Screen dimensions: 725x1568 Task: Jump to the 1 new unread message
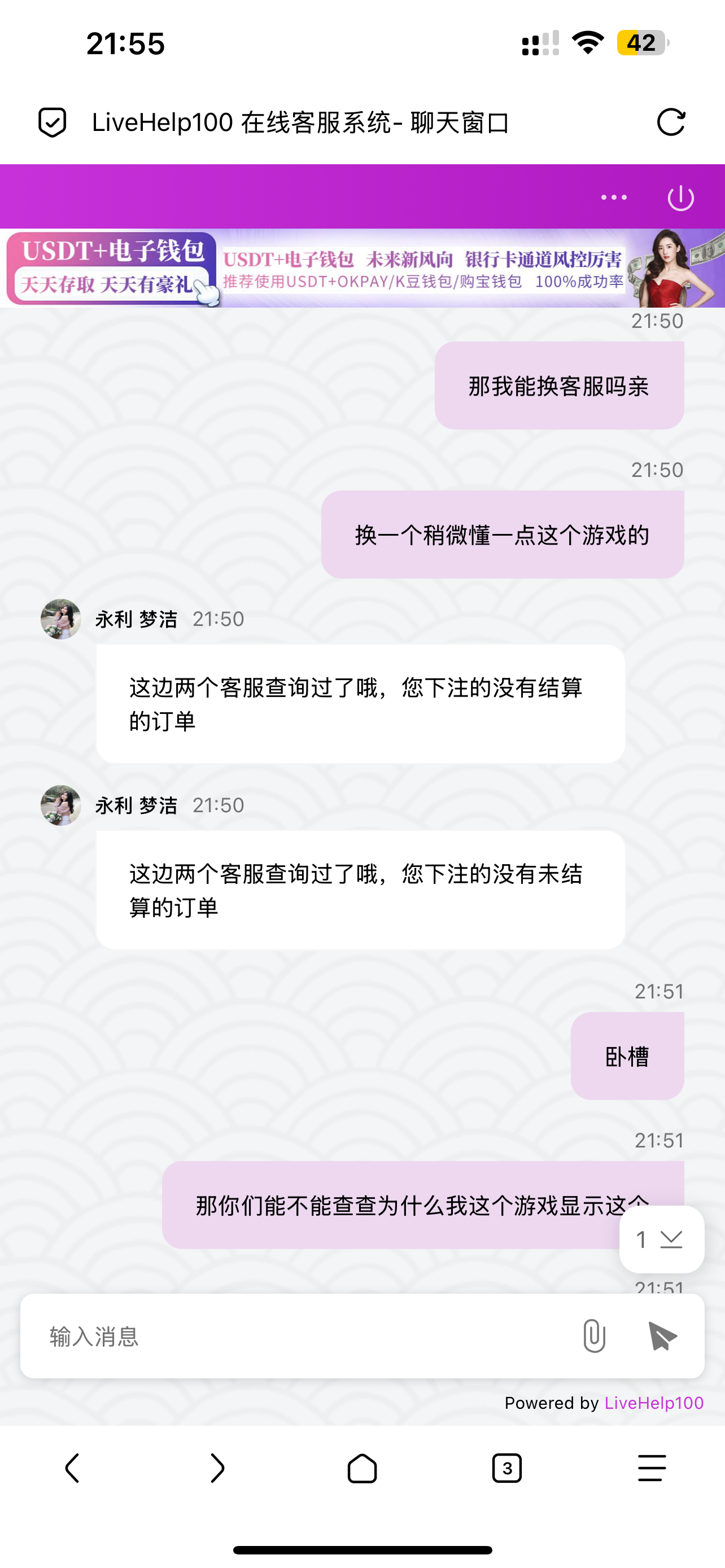click(662, 1239)
